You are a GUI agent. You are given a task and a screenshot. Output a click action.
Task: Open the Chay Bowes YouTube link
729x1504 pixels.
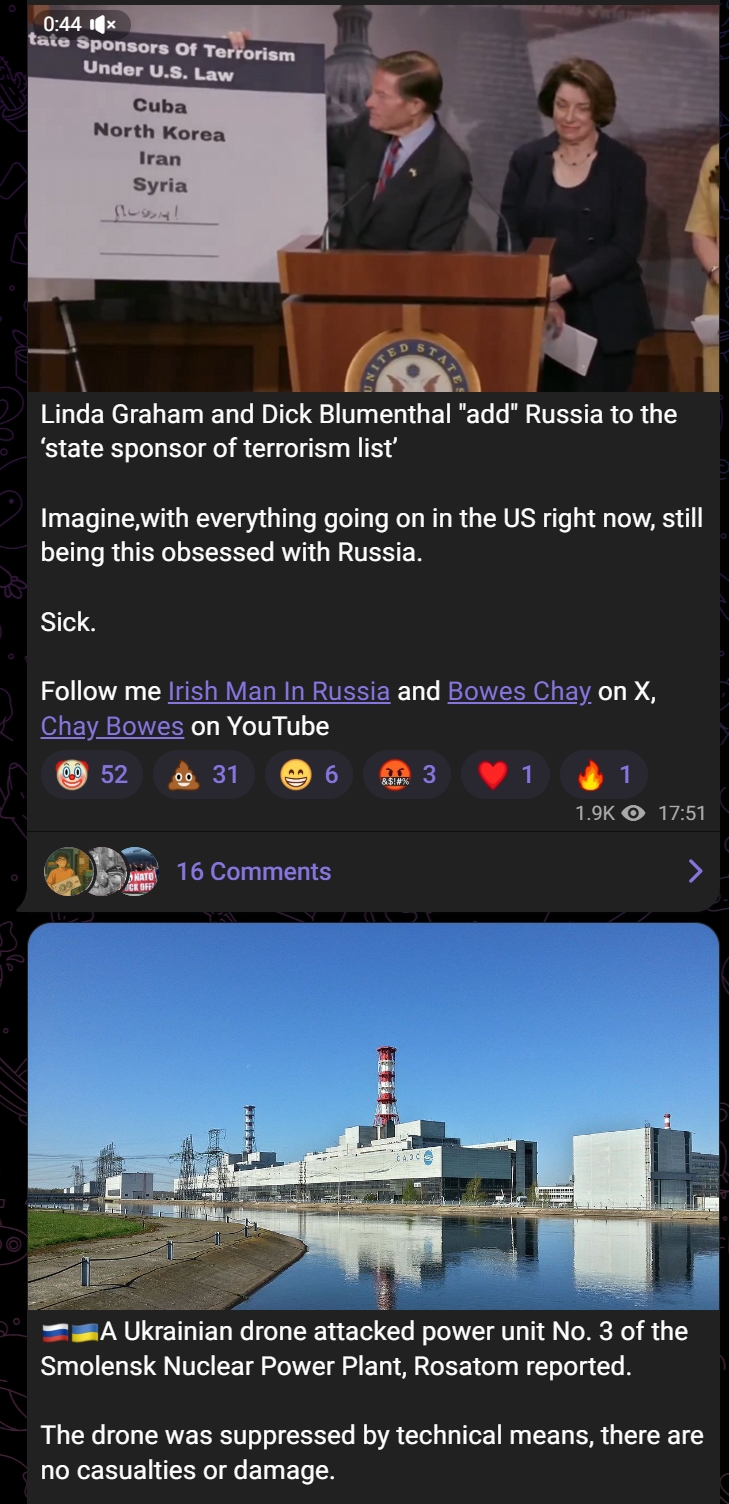pos(112,725)
